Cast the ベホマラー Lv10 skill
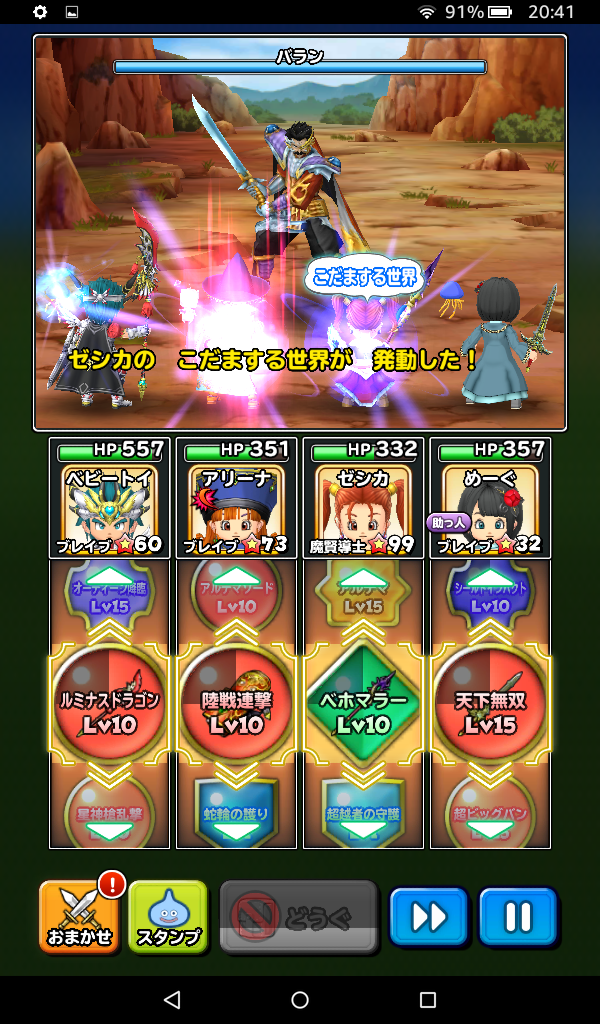 (363, 704)
